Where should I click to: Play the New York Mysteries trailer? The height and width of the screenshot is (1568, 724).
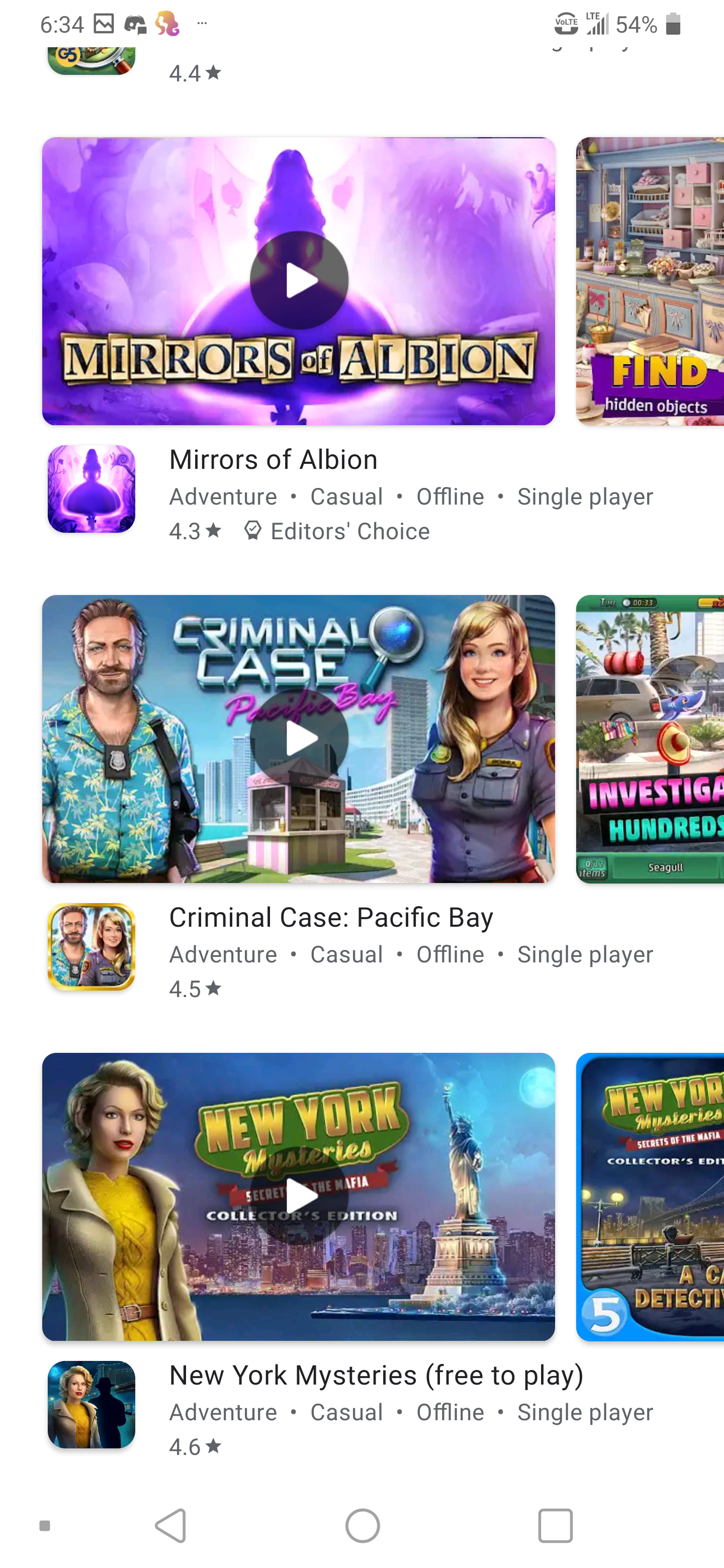point(299,1196)
